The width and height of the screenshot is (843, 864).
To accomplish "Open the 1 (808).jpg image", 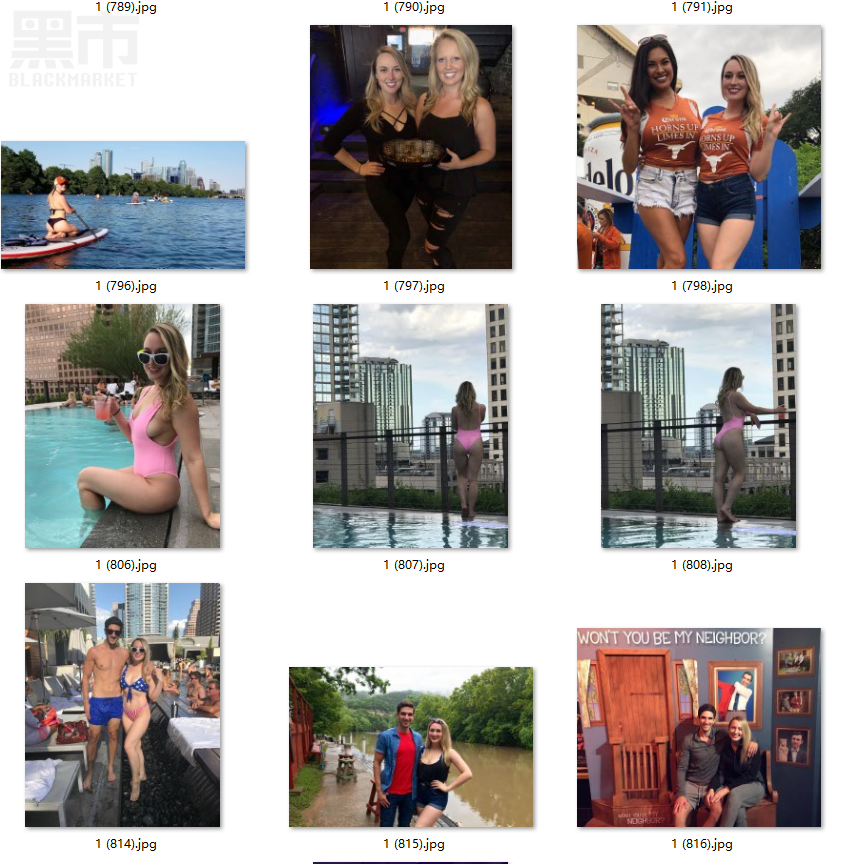I will (699, 426).
